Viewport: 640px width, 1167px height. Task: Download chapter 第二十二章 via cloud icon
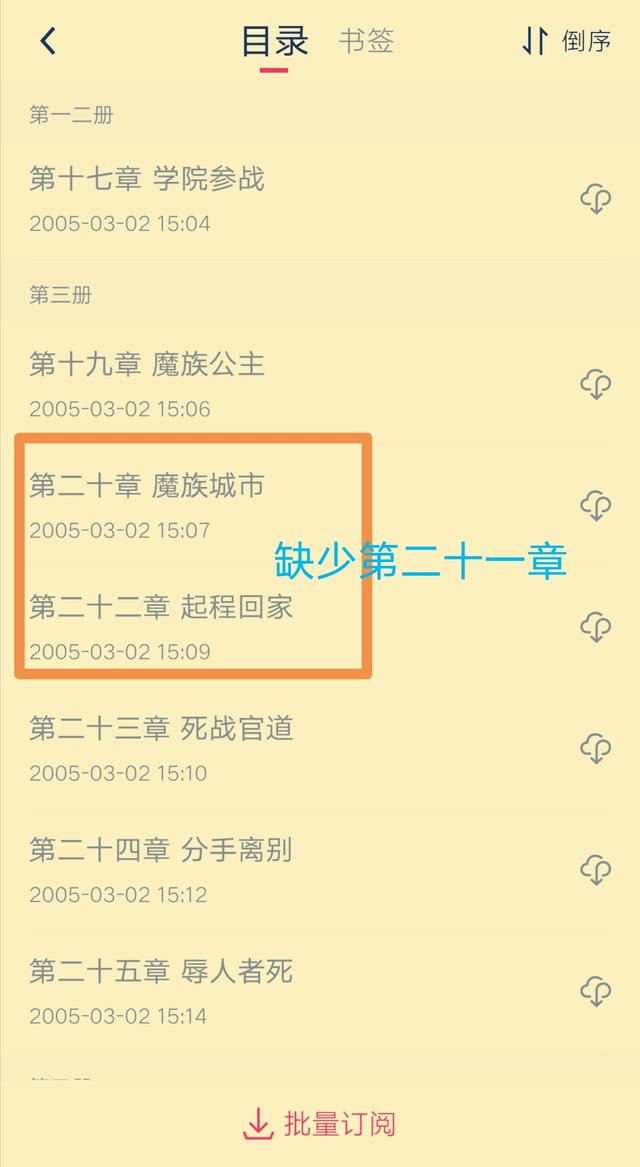(595, 627)
